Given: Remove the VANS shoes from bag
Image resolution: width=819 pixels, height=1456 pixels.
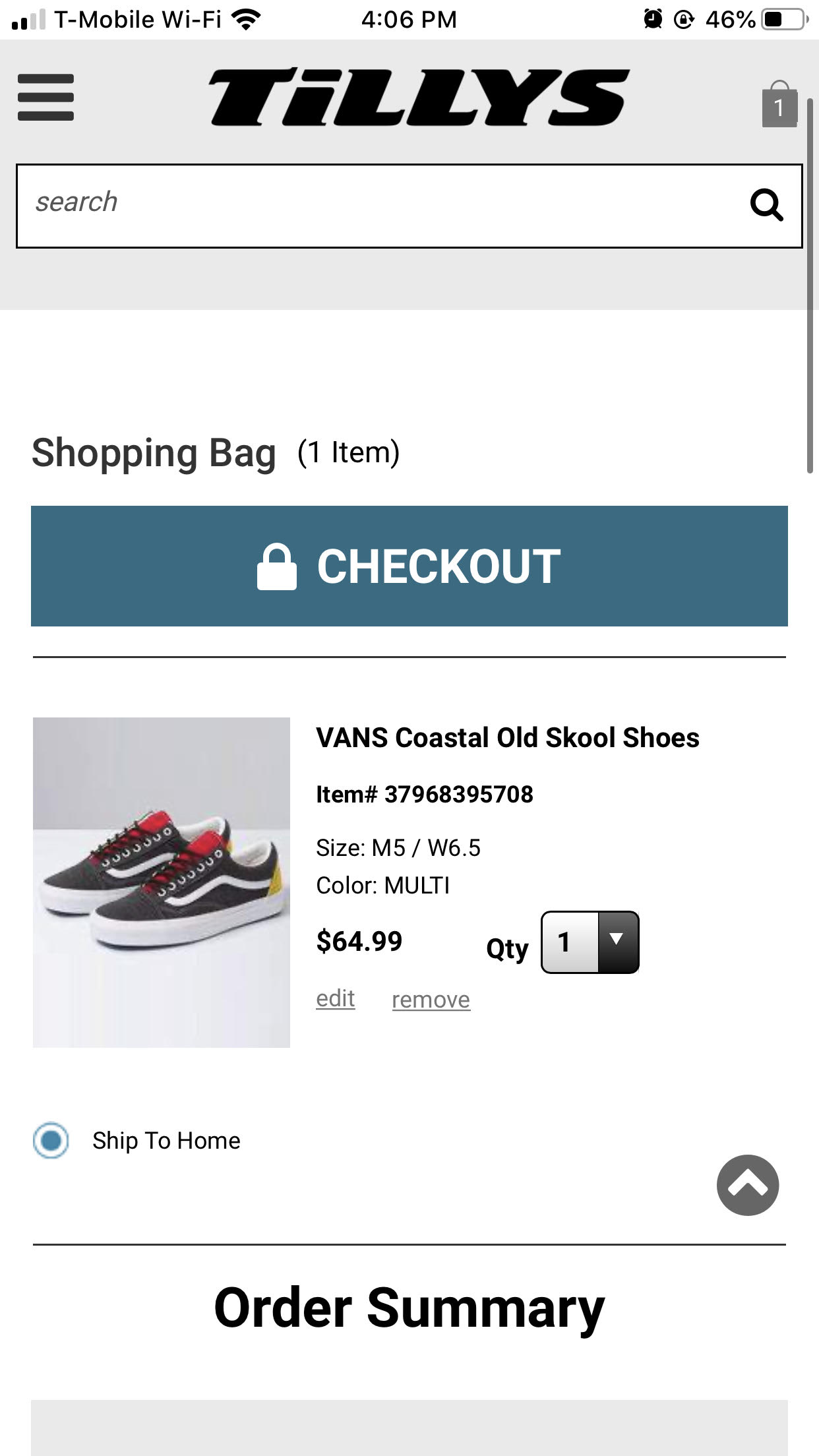Looking at the screenshot, I should click(431, 1000).
